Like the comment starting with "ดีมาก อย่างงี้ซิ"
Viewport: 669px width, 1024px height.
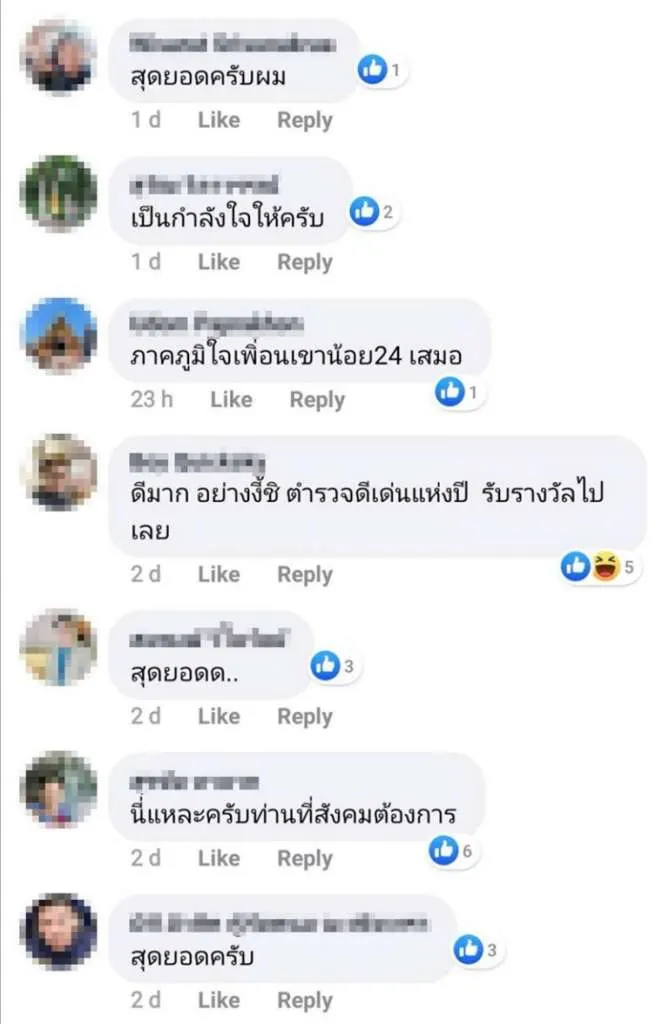click(218, 575)
